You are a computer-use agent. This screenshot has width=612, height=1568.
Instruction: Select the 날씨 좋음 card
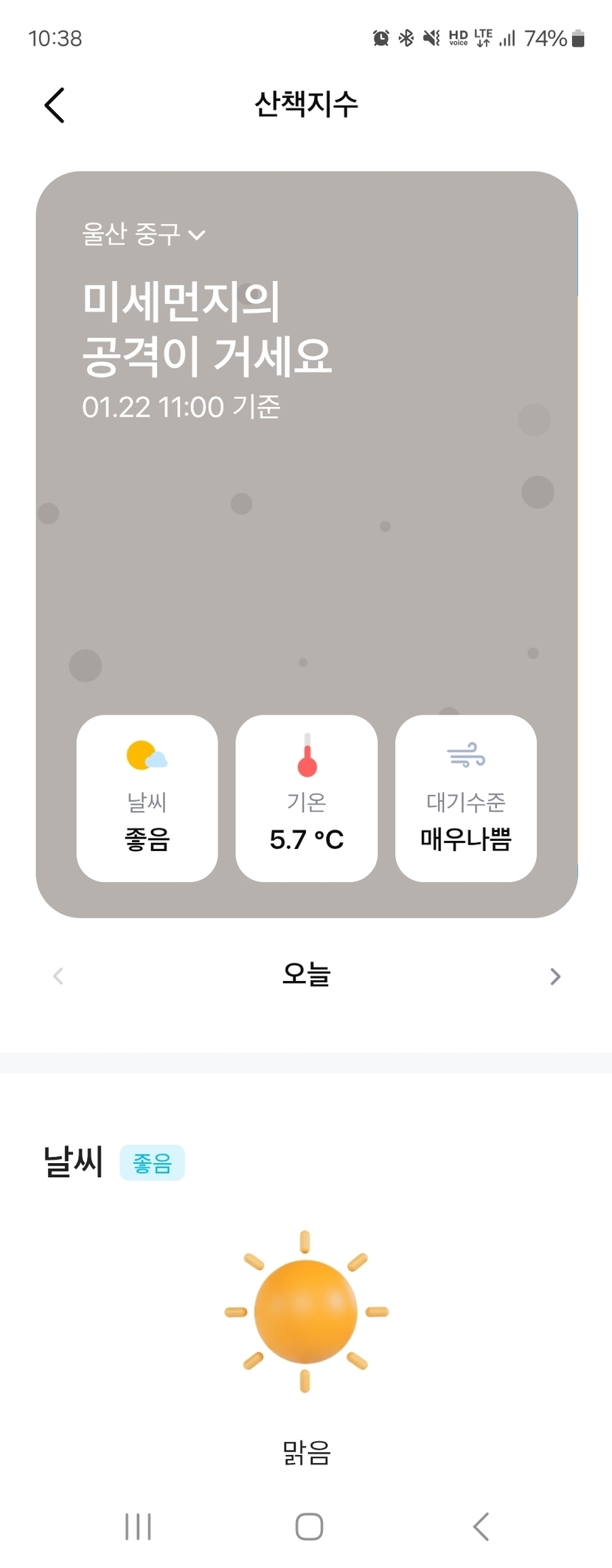pos(147,798)
